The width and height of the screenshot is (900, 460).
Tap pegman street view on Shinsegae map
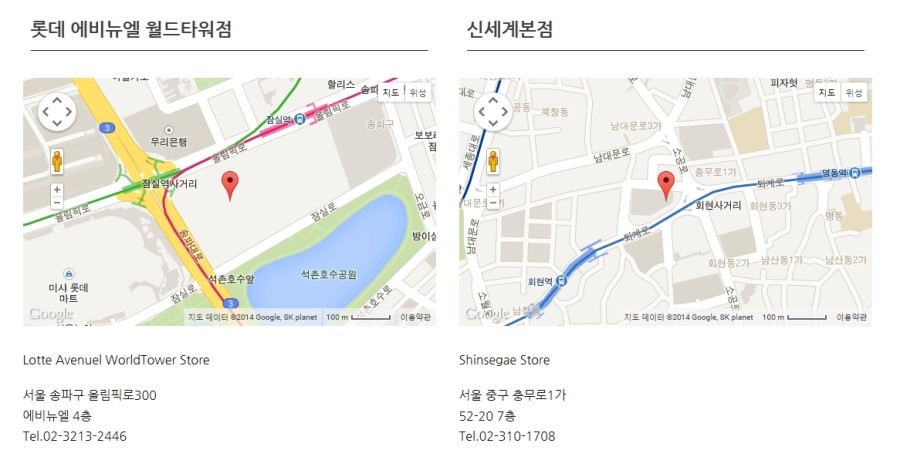(493, 160)
